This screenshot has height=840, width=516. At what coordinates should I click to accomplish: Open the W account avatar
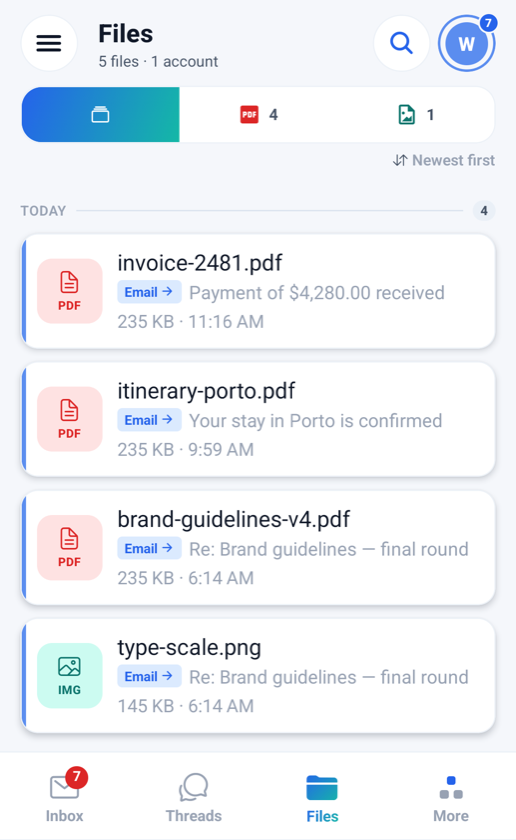[x=466, y=43]
